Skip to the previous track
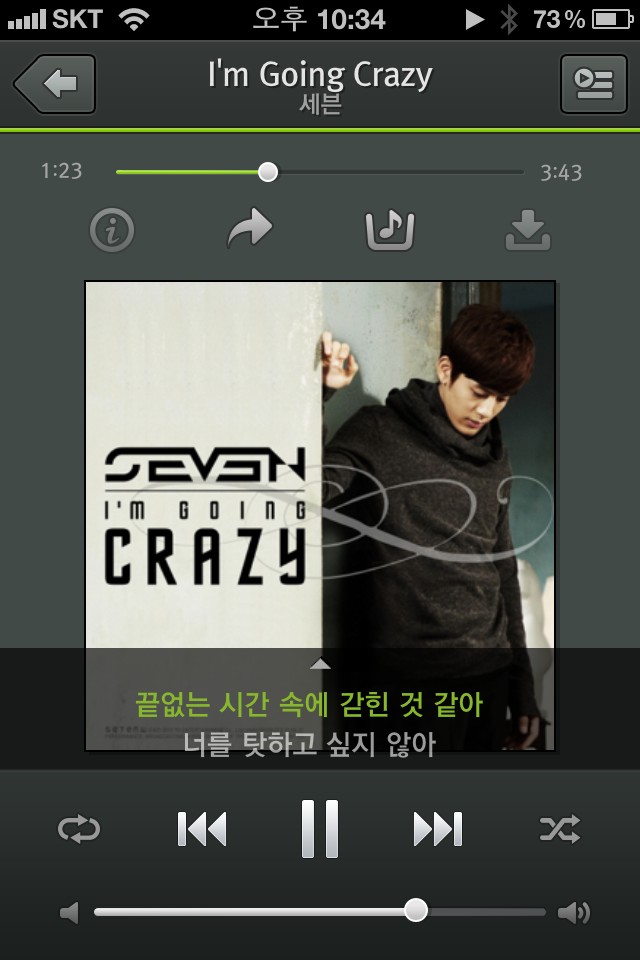This screenshot has height=960, width=640. (x=202, y=829)
